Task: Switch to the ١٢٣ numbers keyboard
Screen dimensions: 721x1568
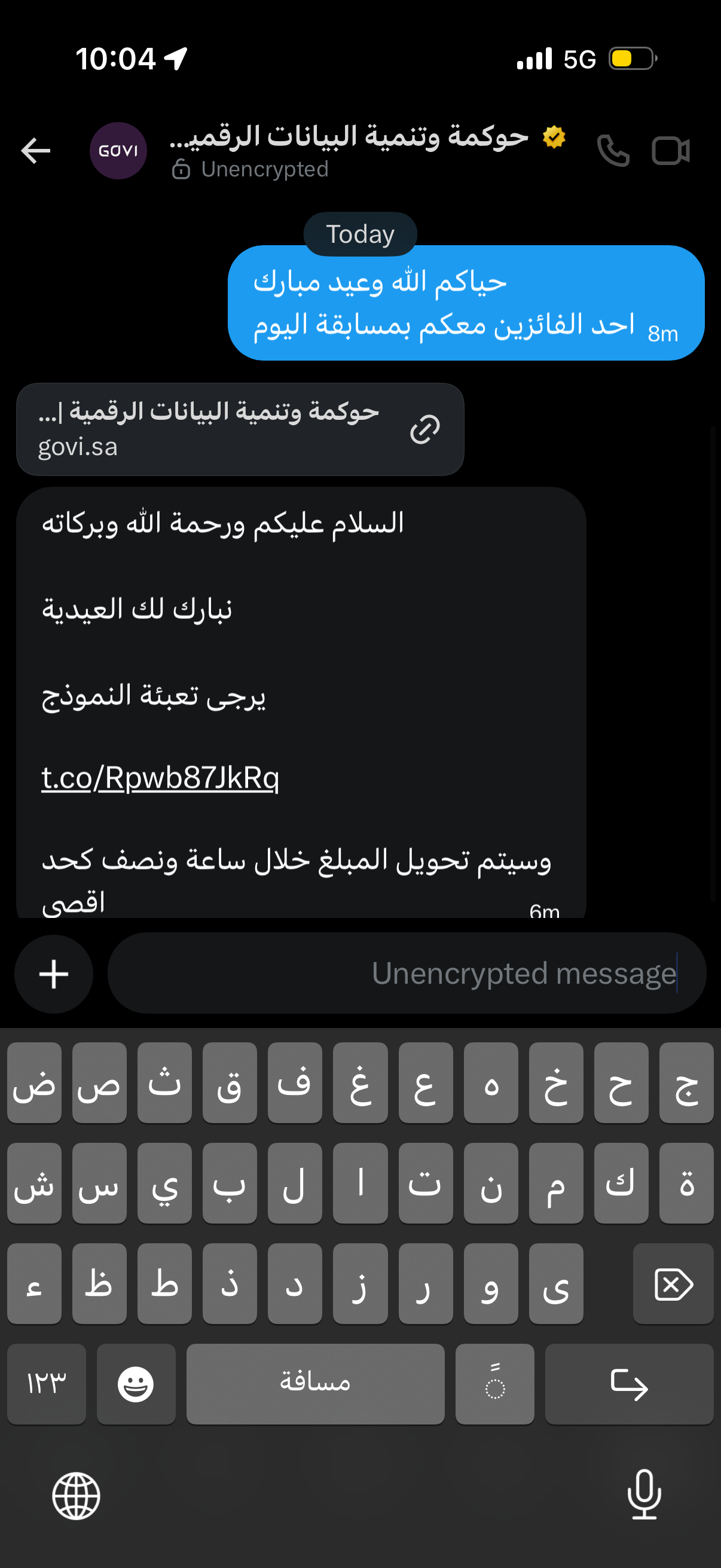Action: pyautogui.click(x=46, y=1384)
